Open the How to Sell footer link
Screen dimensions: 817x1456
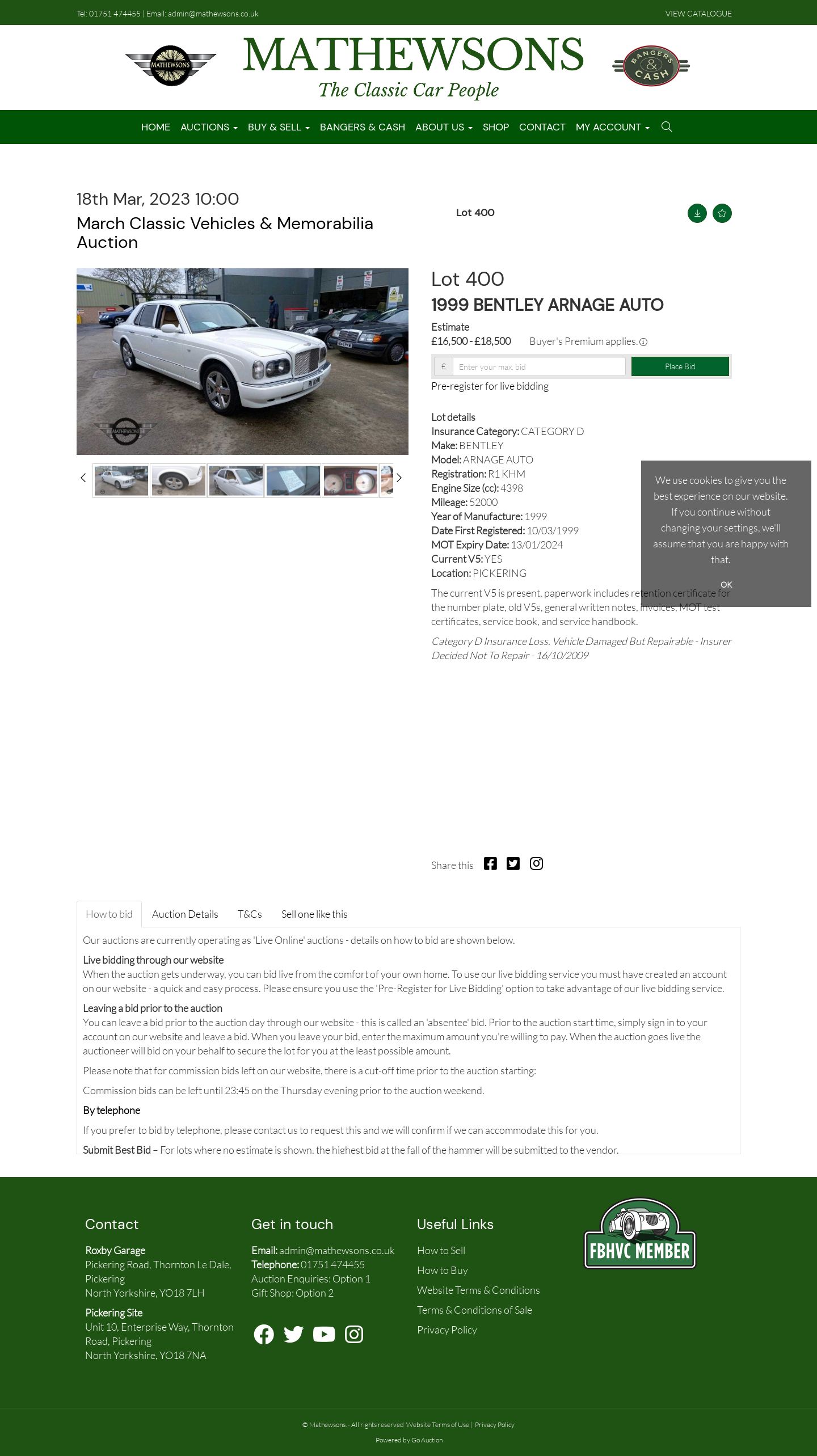point(441,1250)
